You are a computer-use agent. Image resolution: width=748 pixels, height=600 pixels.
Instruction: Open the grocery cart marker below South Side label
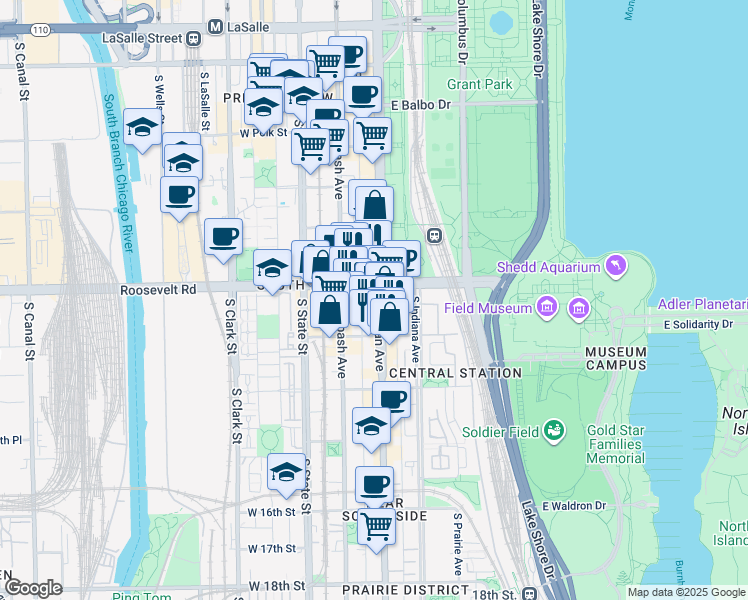pos(376,524)
